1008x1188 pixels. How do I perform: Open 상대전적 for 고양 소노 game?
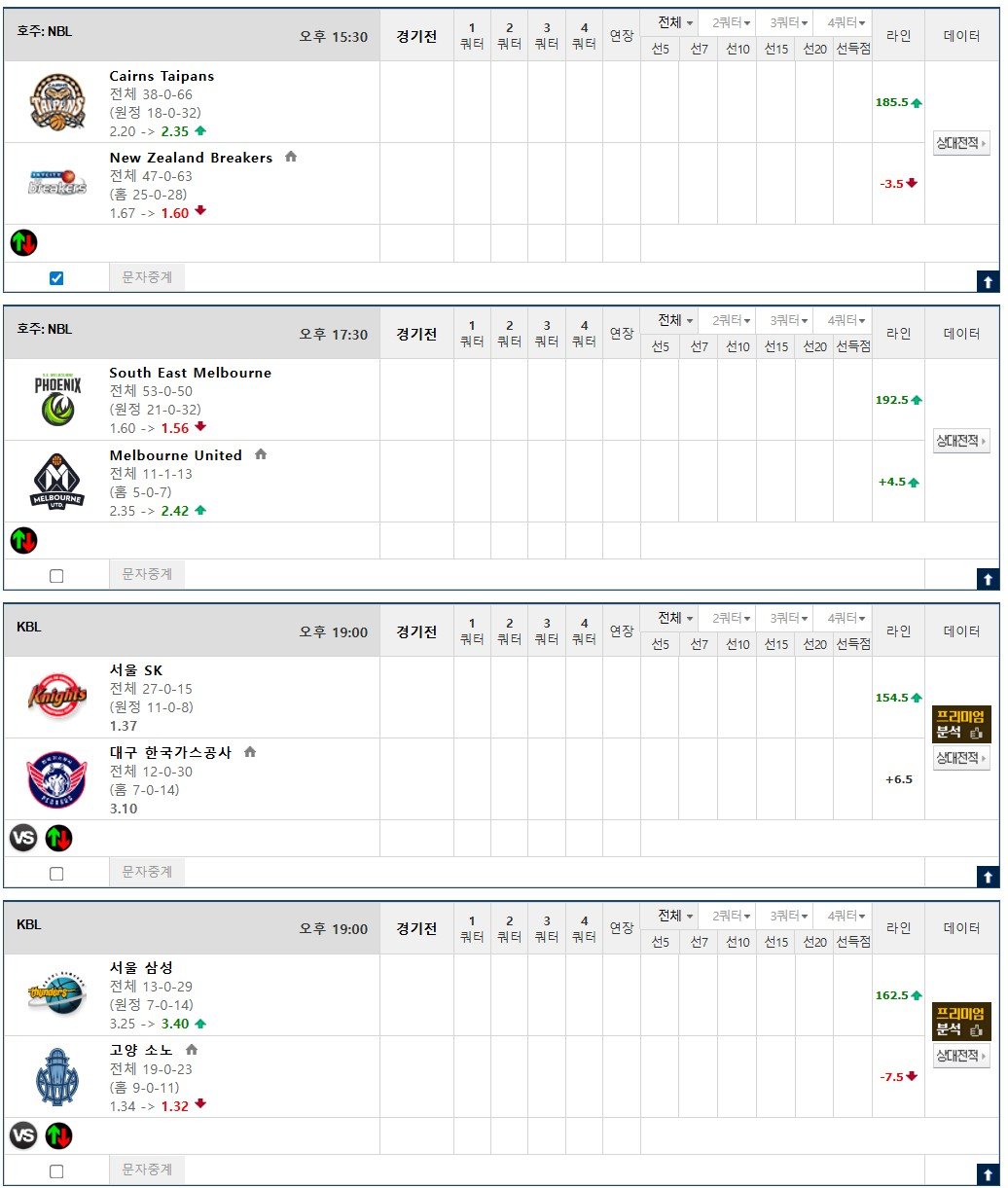tap(961, 1056)
